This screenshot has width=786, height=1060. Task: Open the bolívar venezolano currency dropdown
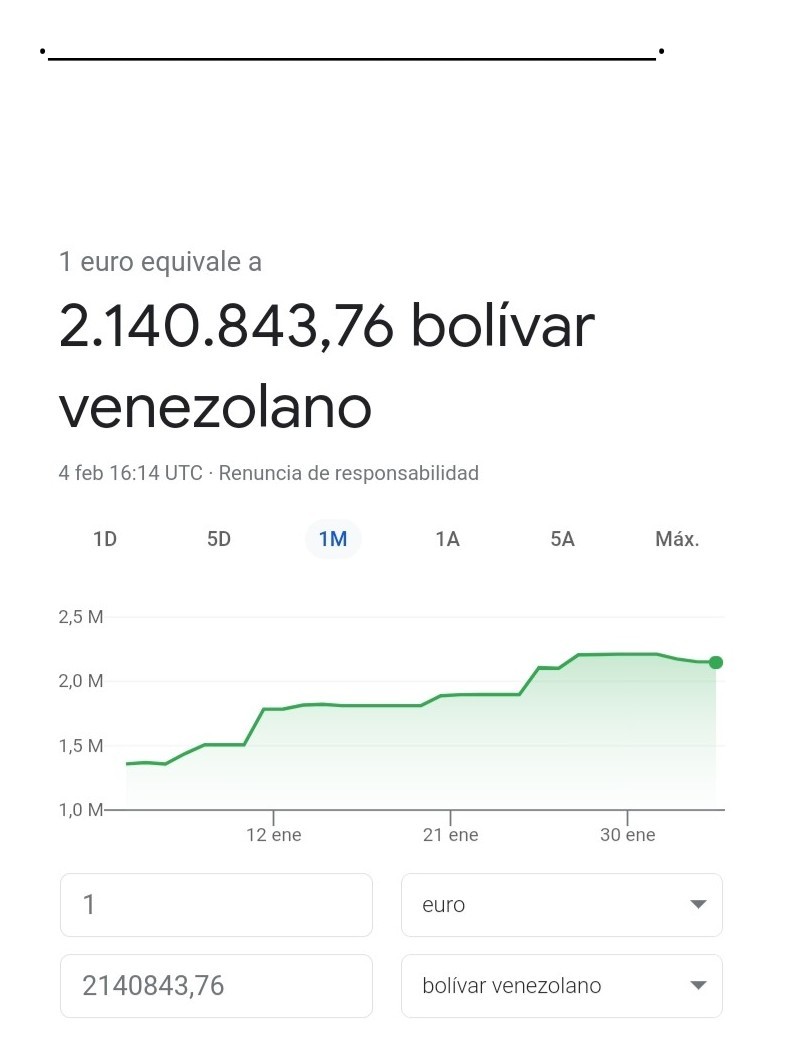(x=561, y=986)
